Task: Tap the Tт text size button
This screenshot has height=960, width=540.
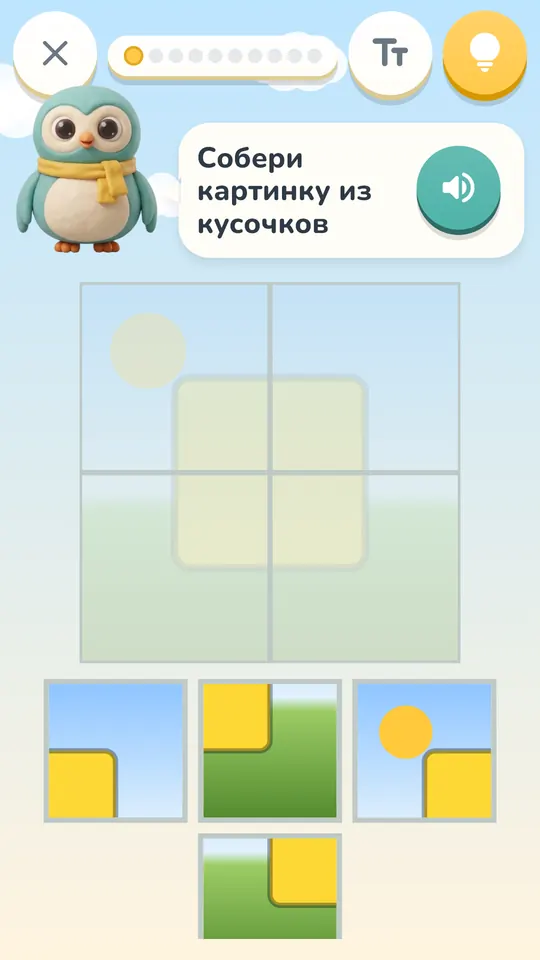Action: click(390, 54)
